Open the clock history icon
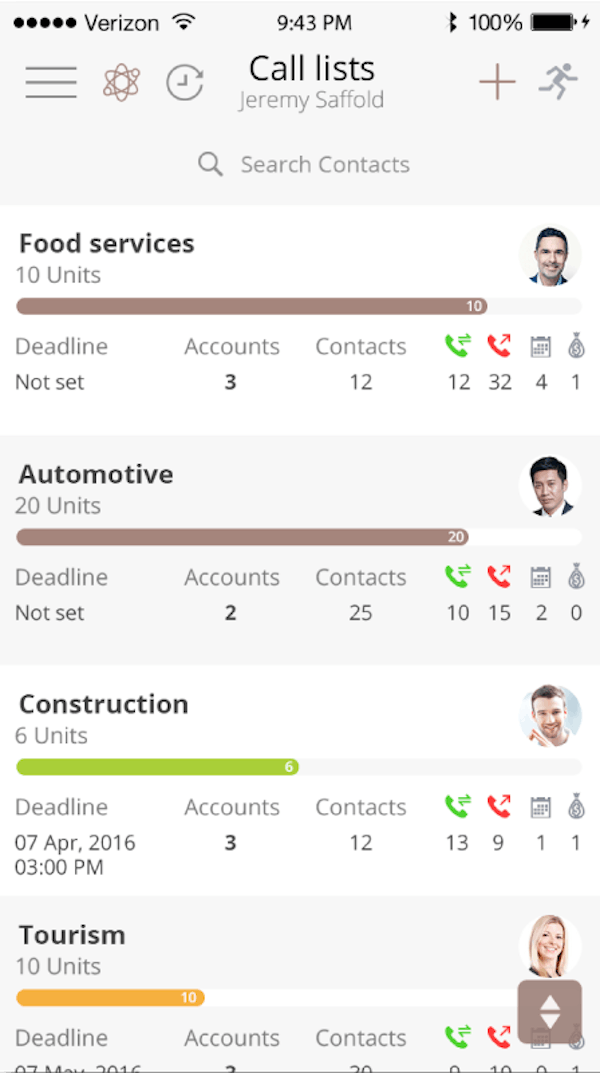 click(x=185, y=83)
